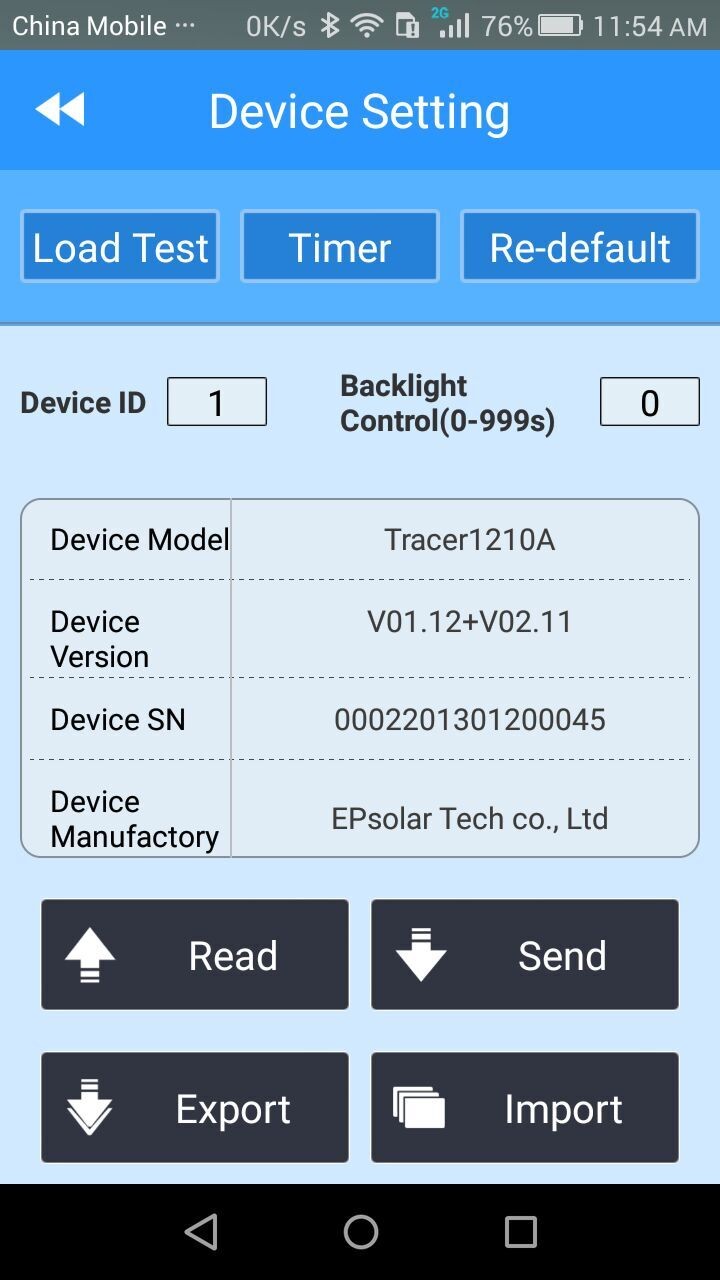This screenshot has height=1280, width=720.
Task: Edit the Backlight Control value field
Action: click(650, 402)
